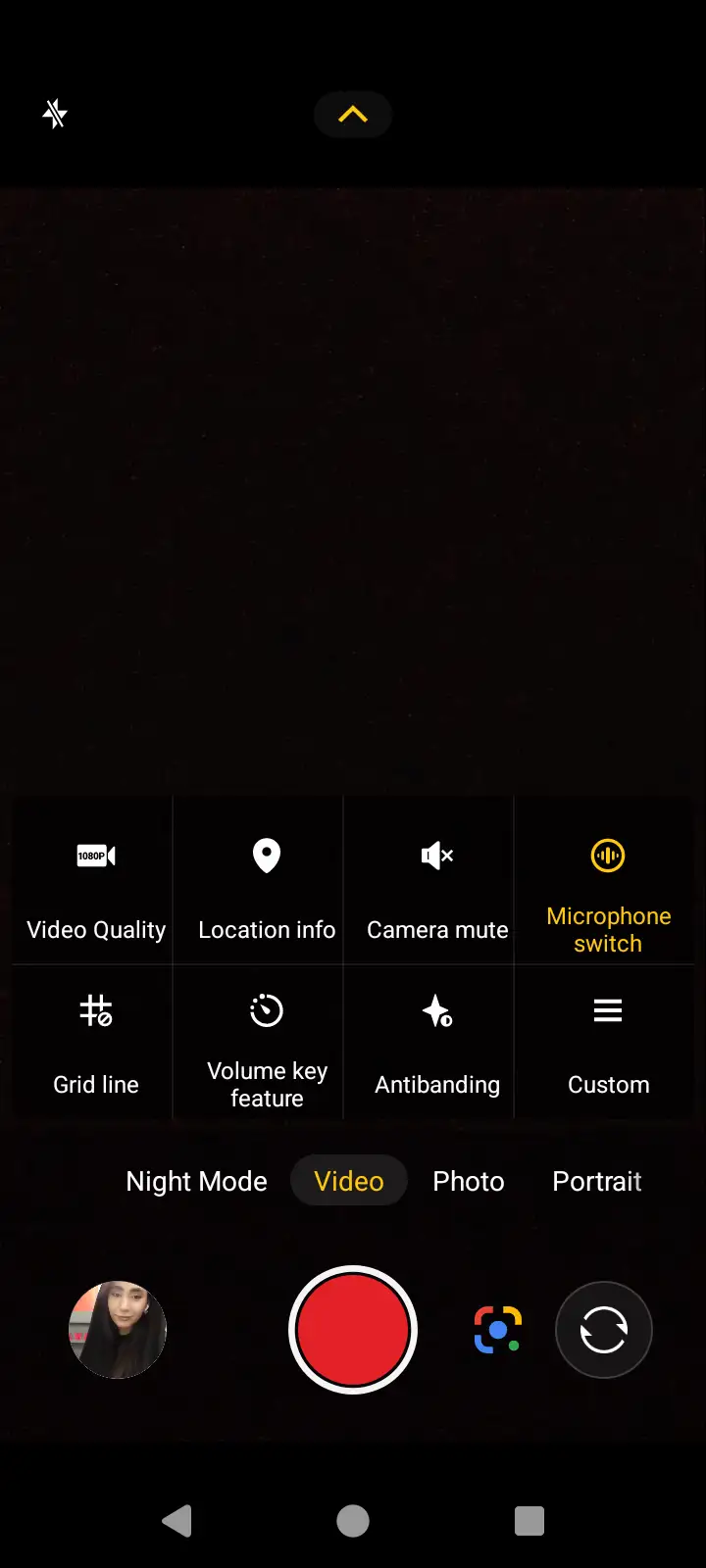Toggle Location info

(267, 882)
